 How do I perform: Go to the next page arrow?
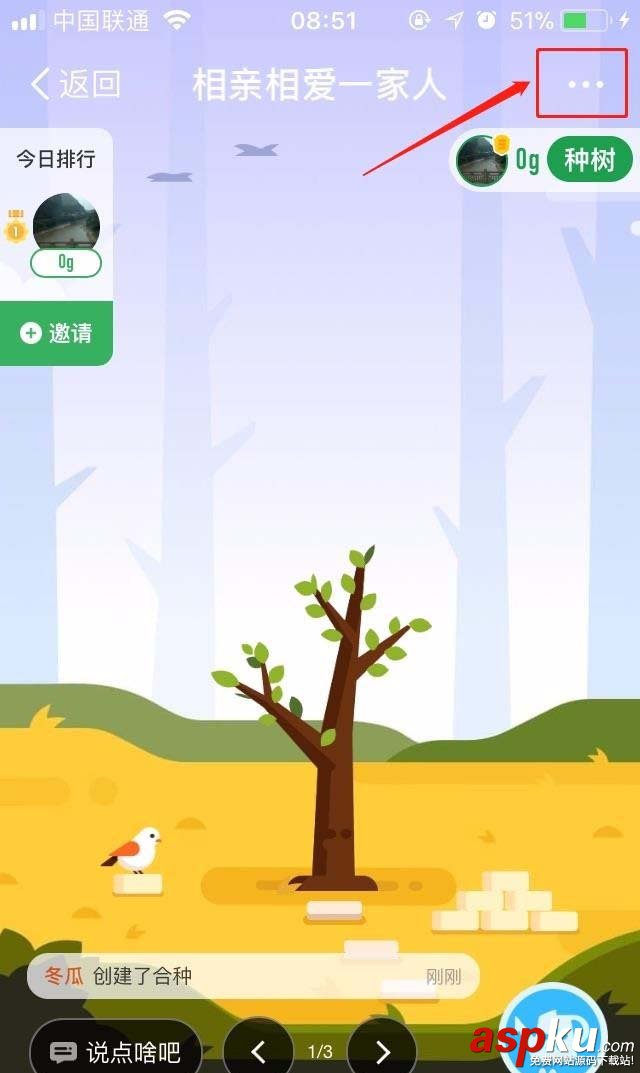(382, 1050)
